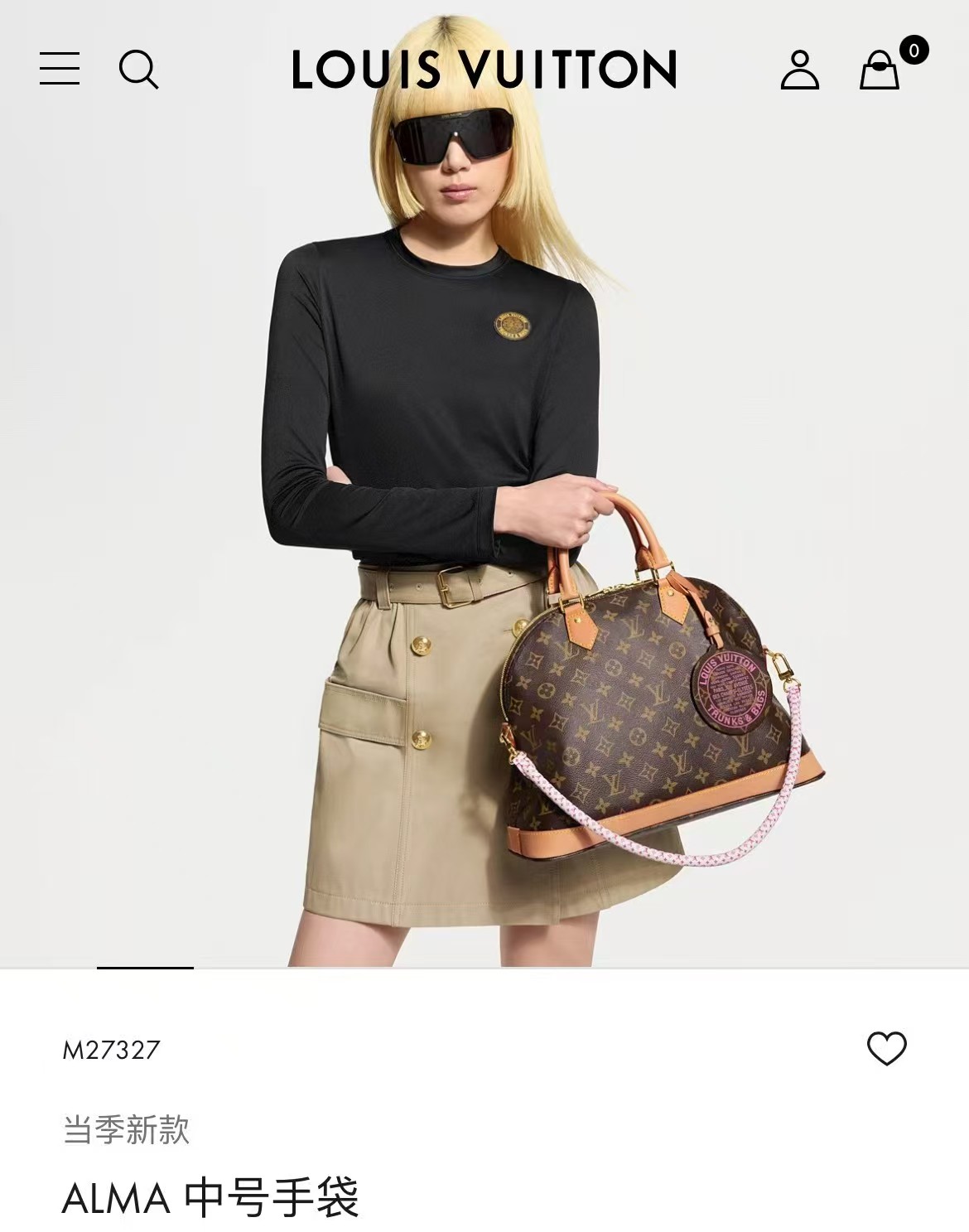Open the account profile icon
The image size is (969, 1232).
[799, 70]
